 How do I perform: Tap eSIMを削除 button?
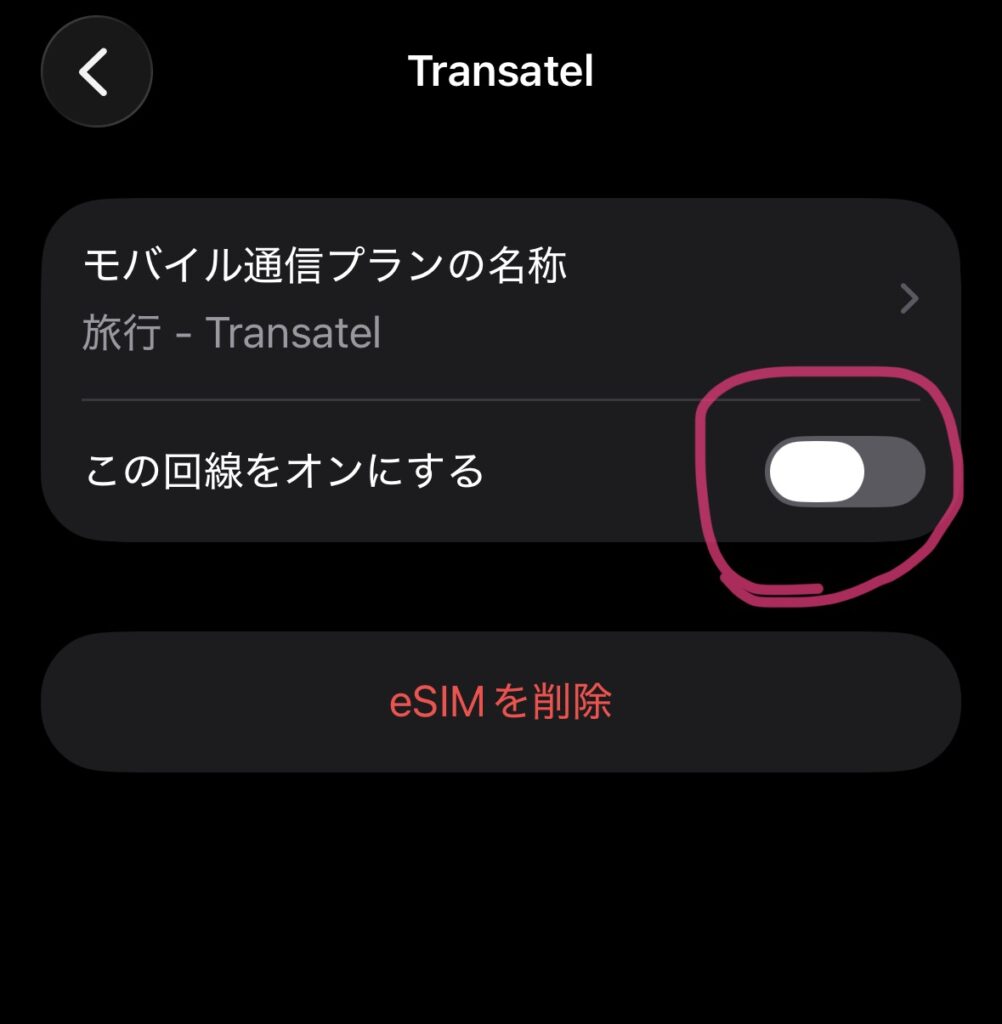coord(500,702)
